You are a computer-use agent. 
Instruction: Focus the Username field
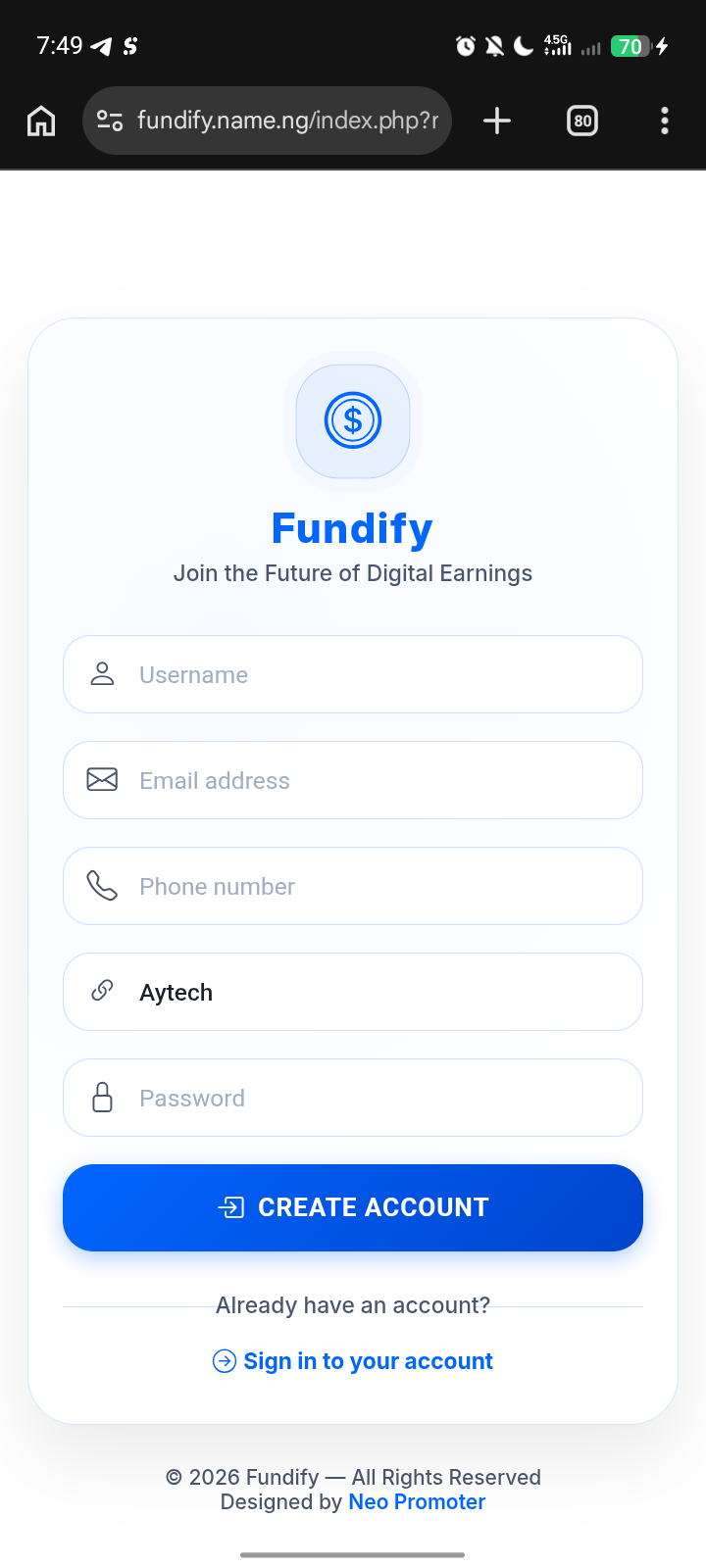tap(373, 674)
